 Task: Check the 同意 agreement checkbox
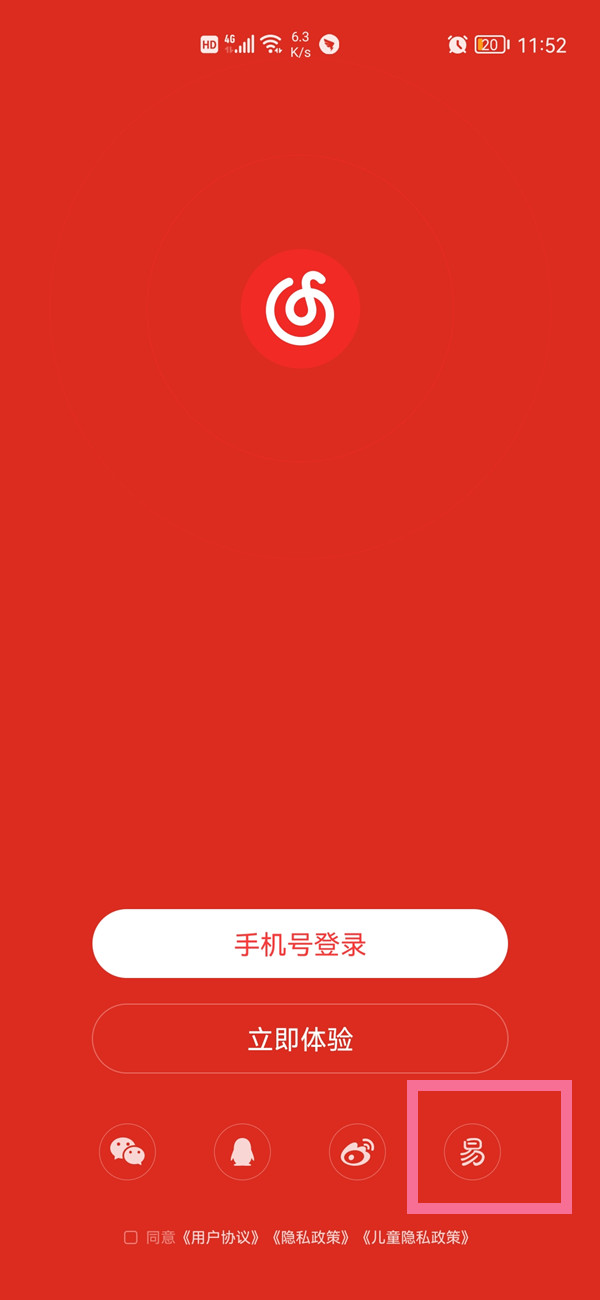131,1237
